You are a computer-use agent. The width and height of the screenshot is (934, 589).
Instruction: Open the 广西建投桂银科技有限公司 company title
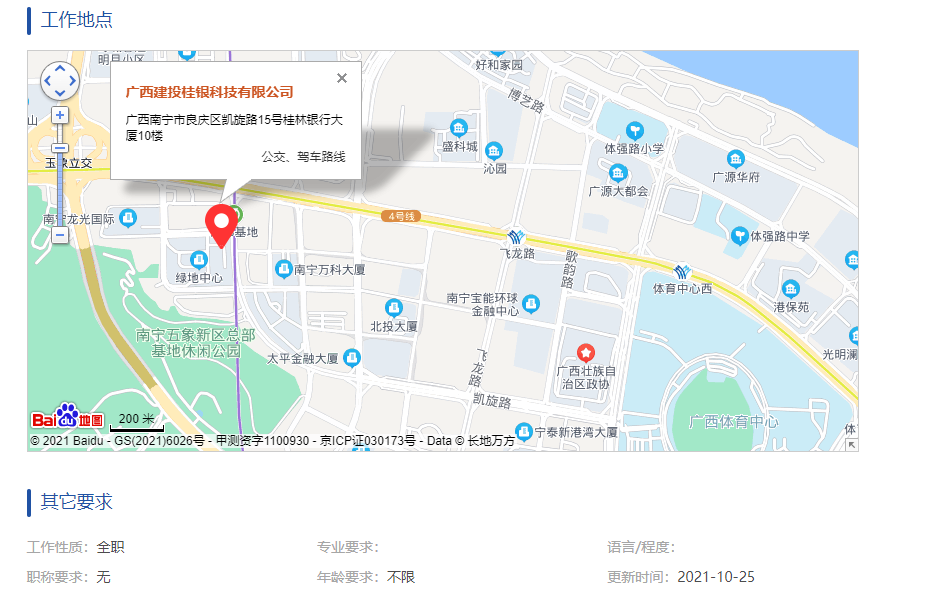[210, 92]
